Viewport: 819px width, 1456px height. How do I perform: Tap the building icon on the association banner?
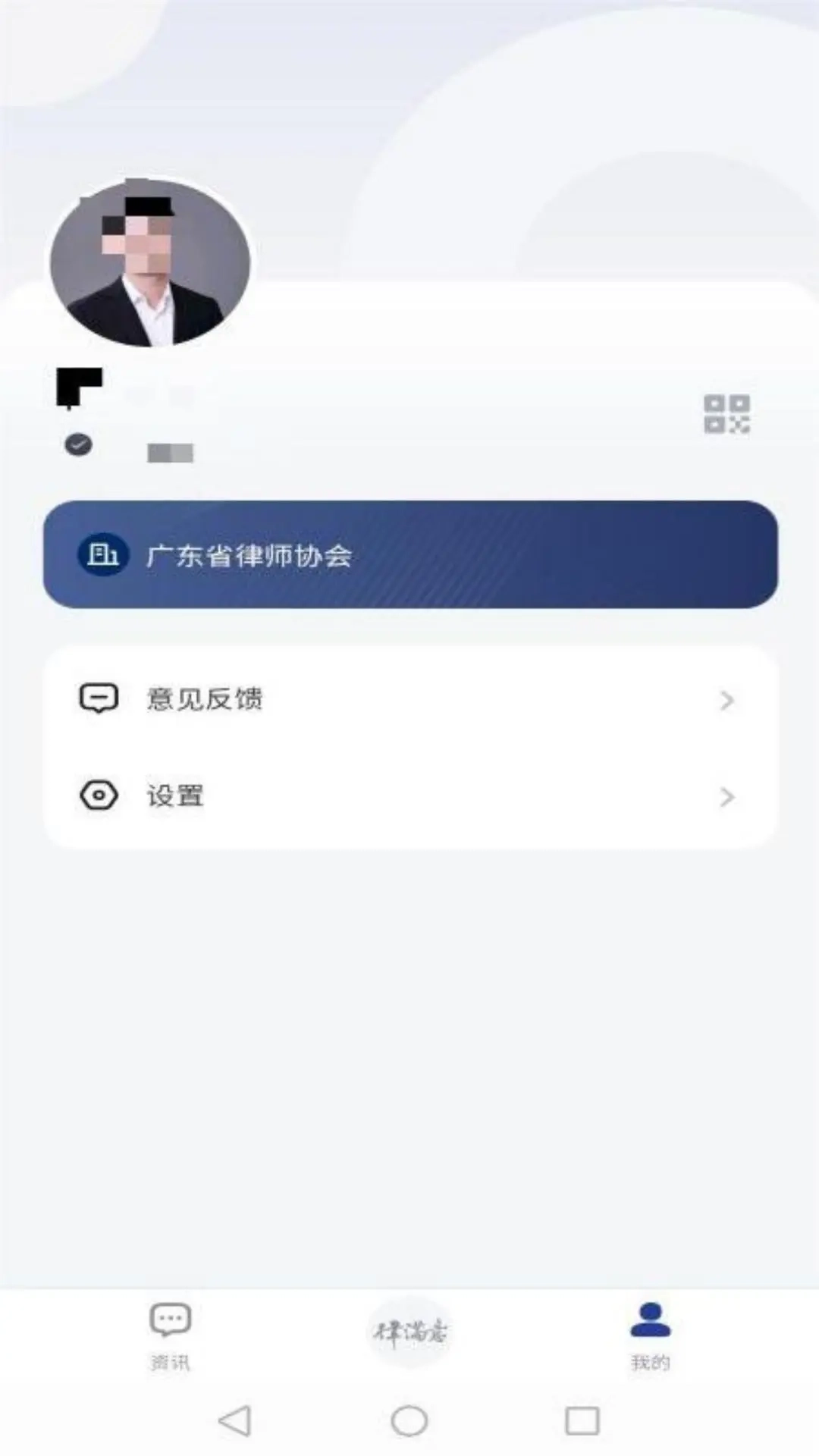pos(104,555)
